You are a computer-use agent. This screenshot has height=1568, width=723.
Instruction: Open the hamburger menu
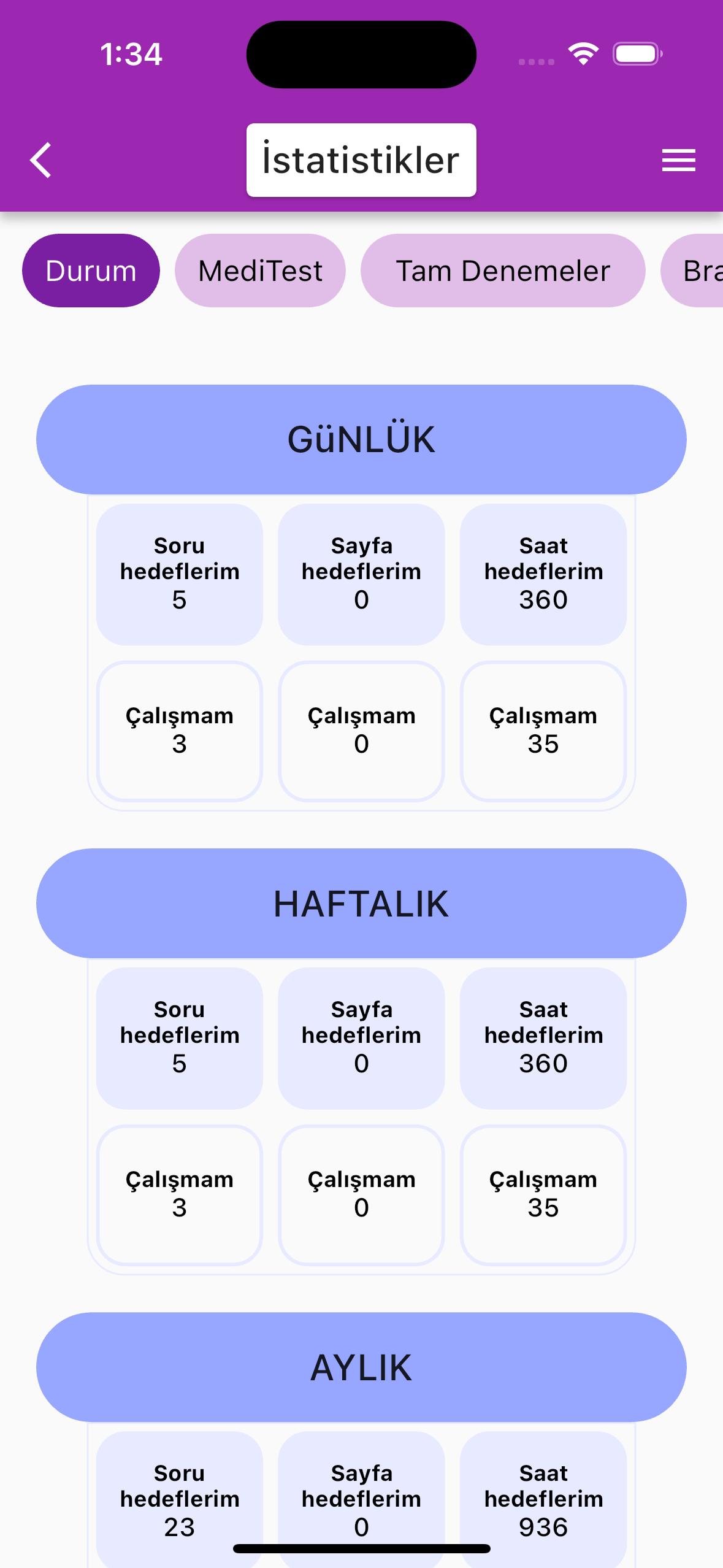(x=678, y=160)
